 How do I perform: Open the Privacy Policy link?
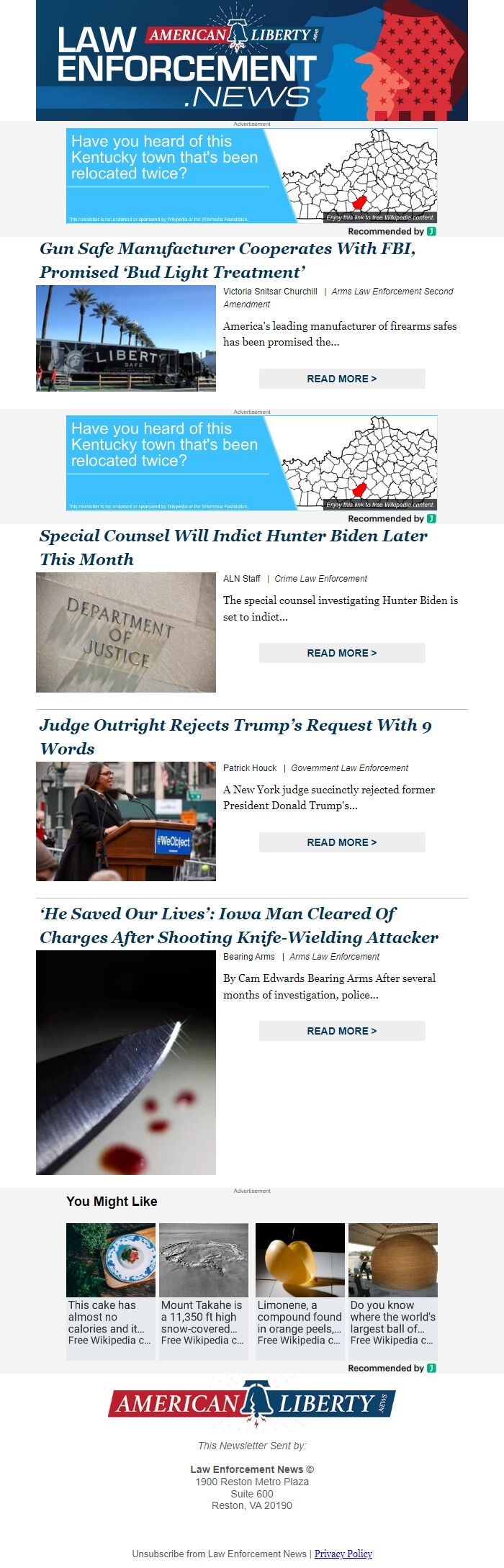click(343, 1554)
